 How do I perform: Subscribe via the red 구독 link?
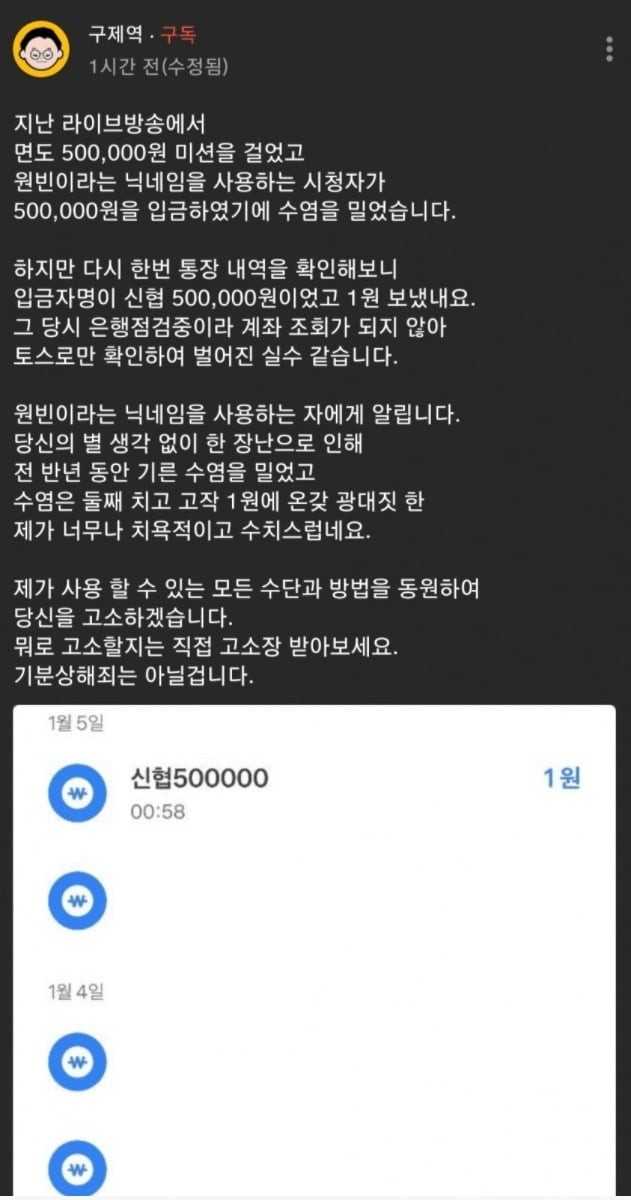click(x=181, y=34)
